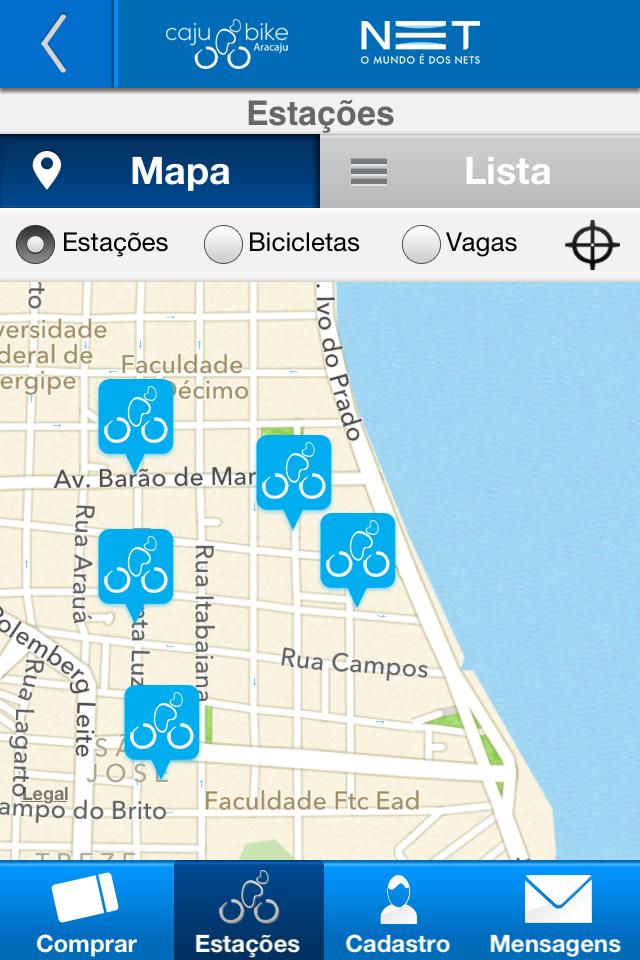The width and height of the screenshot is (640, 960).
Task: Open the map's Legal link
Action: [x=45, y=794]
